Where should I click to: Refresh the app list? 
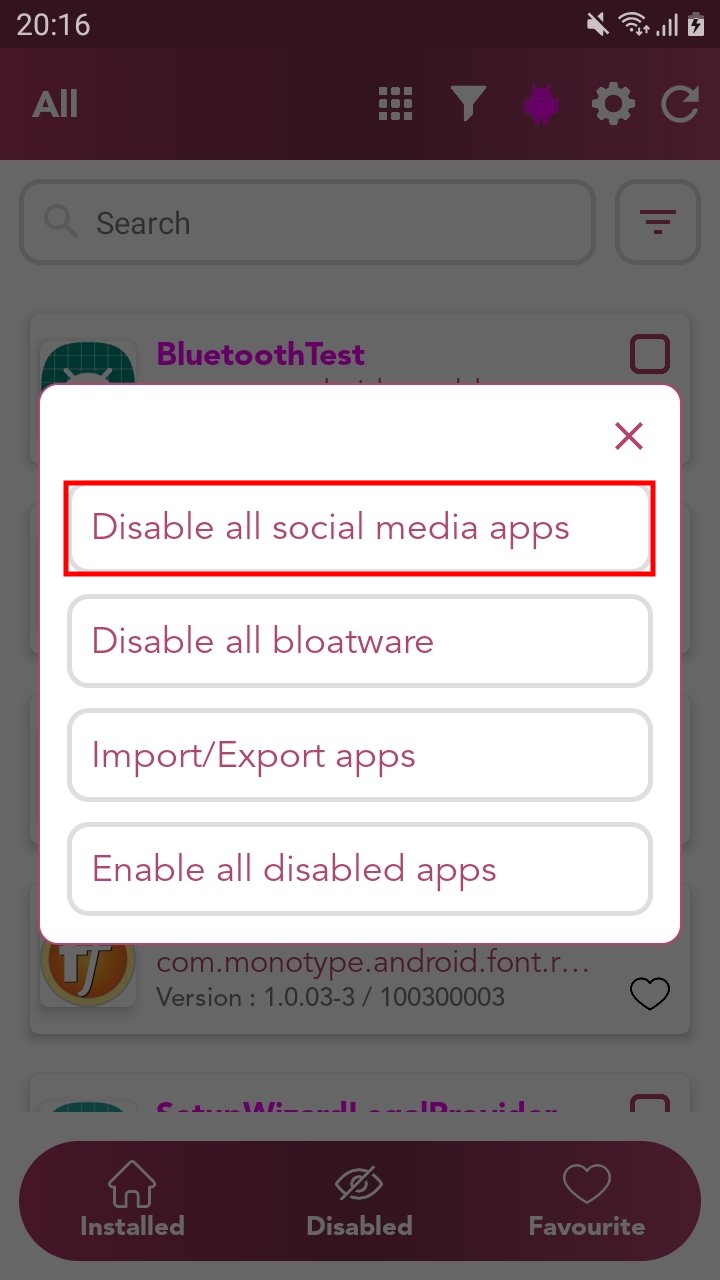tap(680, 104)
